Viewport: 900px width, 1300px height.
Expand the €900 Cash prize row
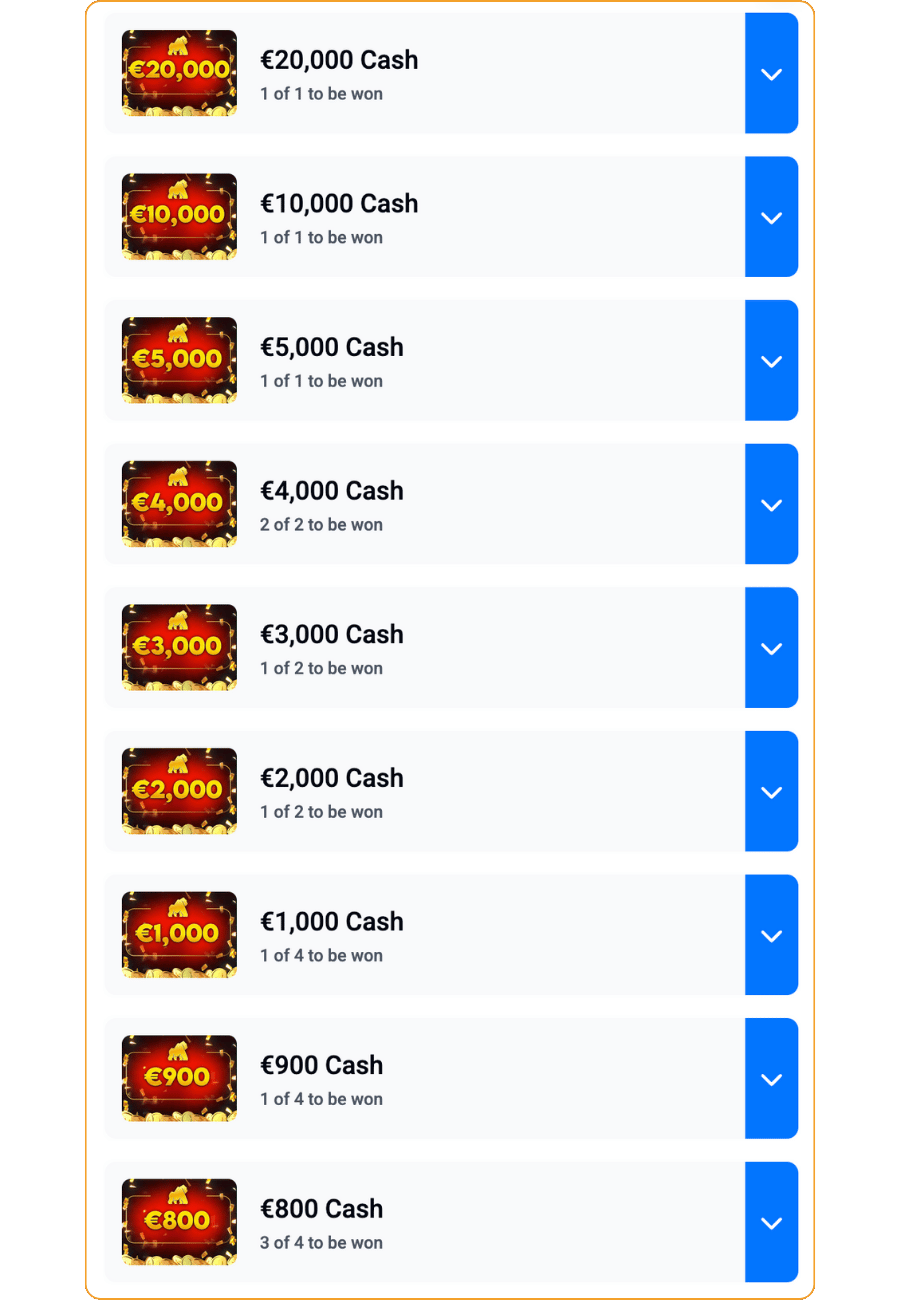pos(771,1079)
